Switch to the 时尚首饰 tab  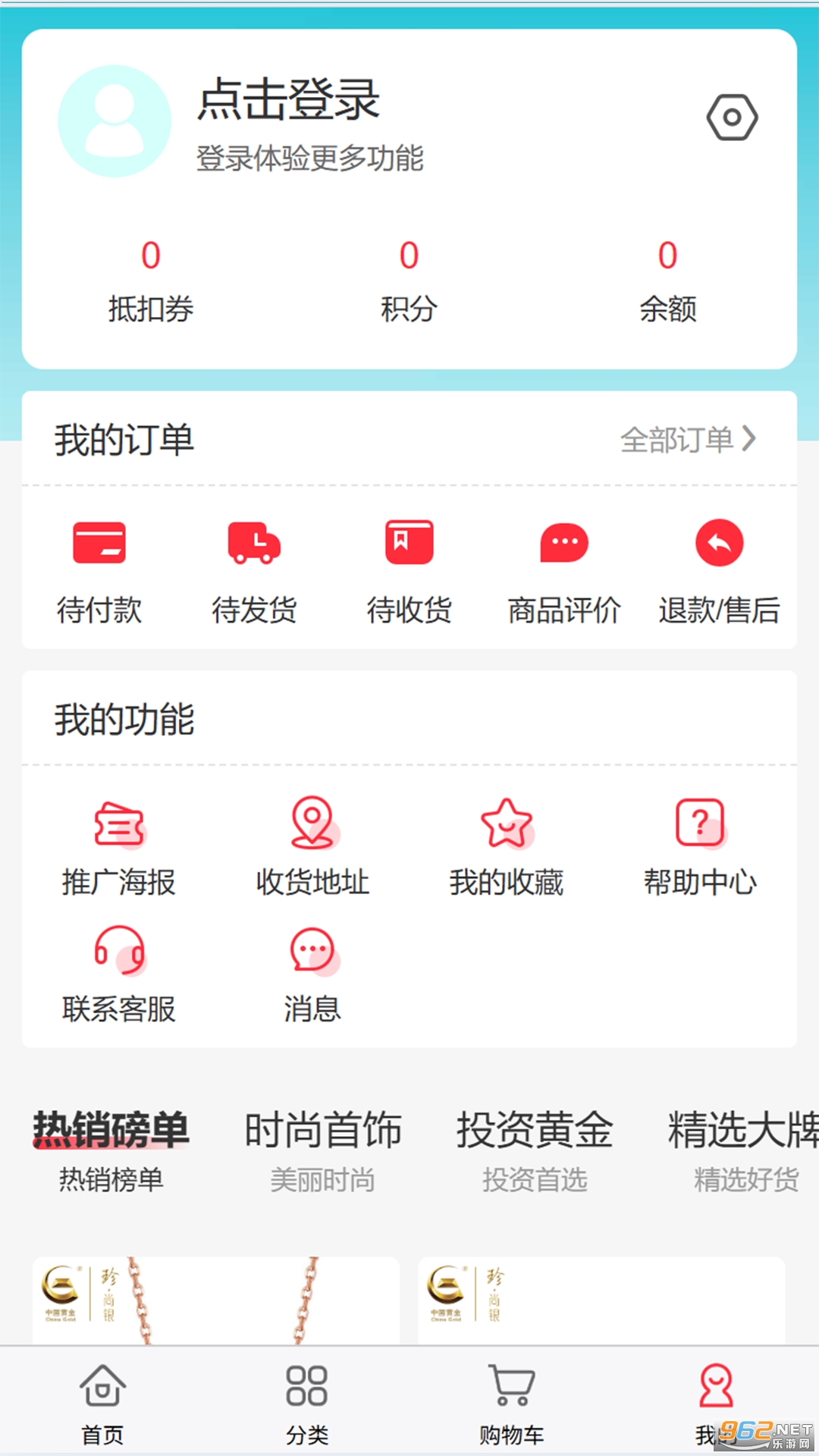point(323,1149)
